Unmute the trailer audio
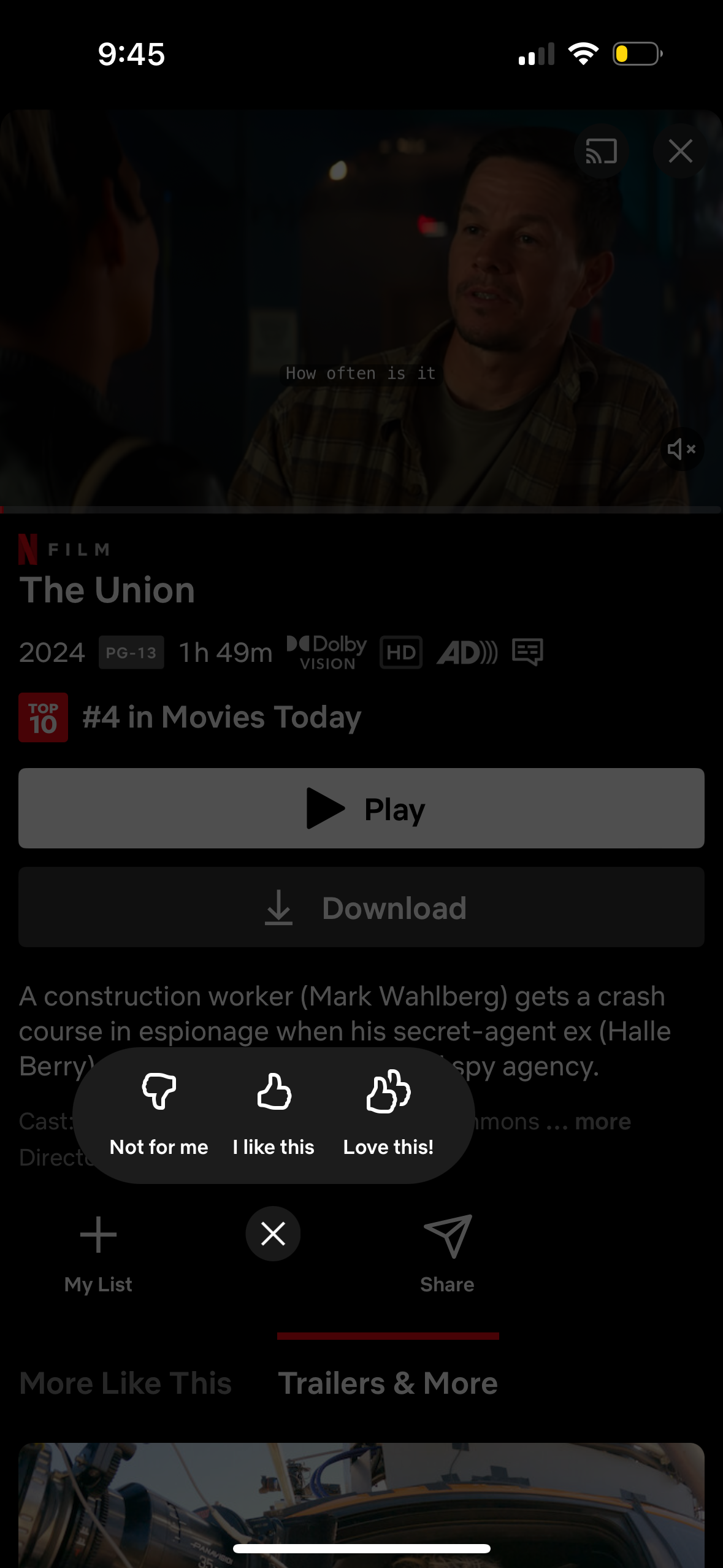Image resolution: width=723 pixels, height=1568 pixels. [682, 448]
